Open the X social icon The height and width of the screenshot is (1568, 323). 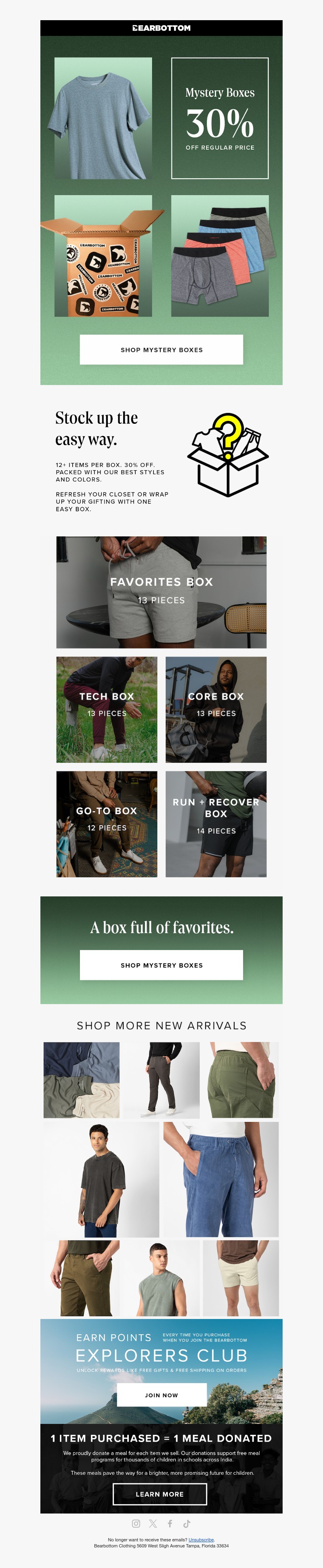point(153,1524)
